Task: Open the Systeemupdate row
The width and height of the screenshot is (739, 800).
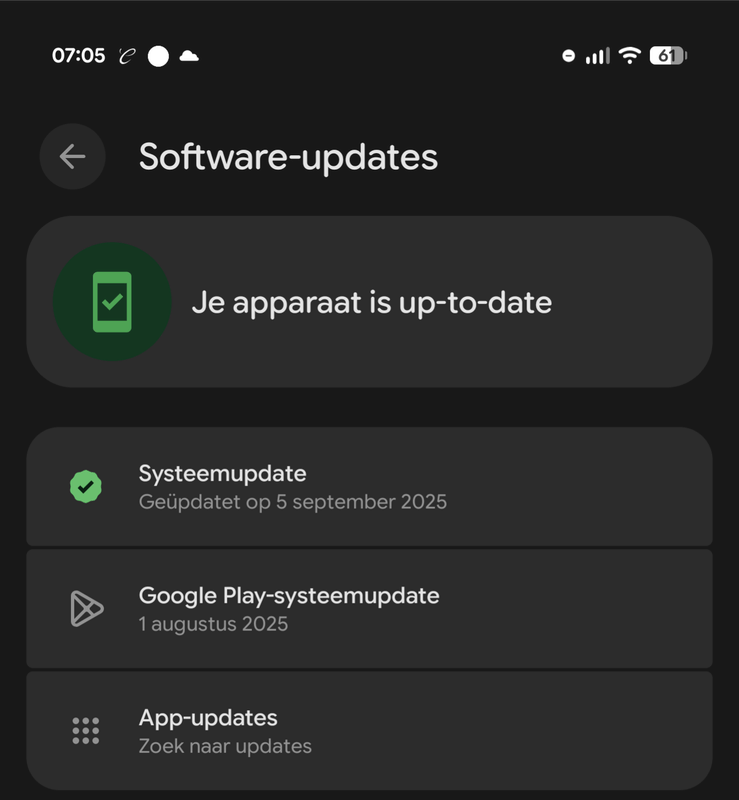Action: (x=369, y=487)
